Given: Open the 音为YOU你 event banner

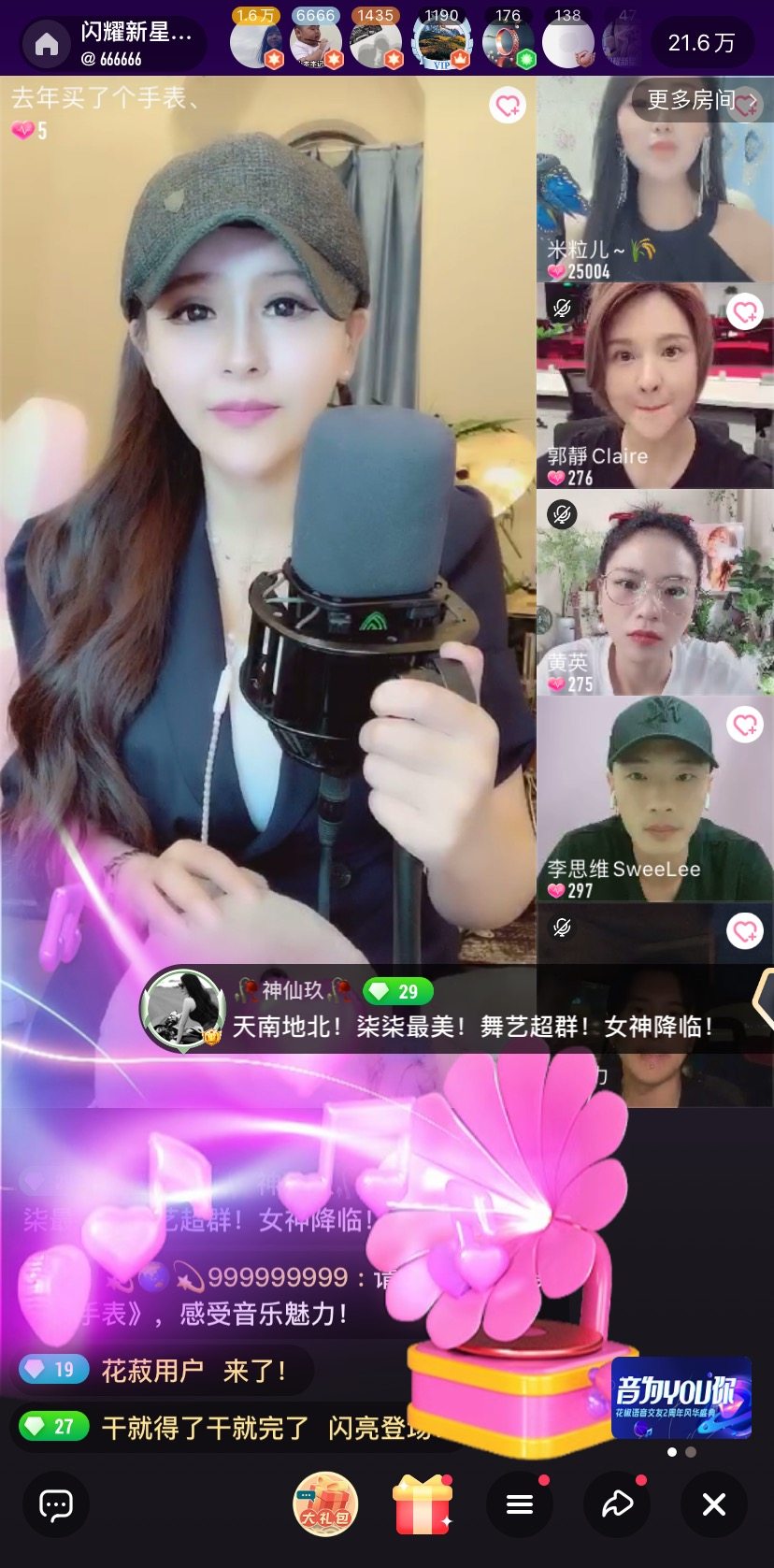Looking at the screenshot, I should click(x=681, y=1396).
